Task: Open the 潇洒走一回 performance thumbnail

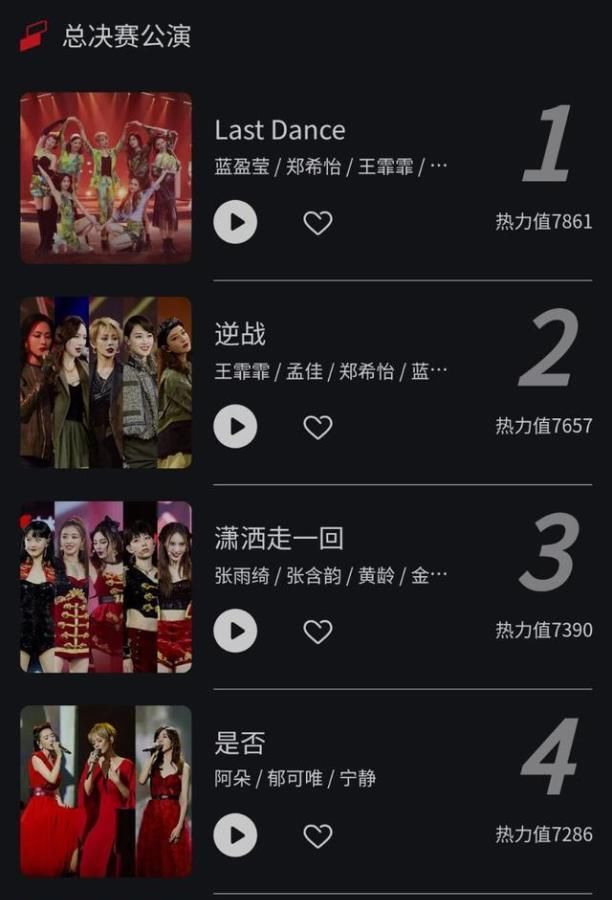Action: 106,587
